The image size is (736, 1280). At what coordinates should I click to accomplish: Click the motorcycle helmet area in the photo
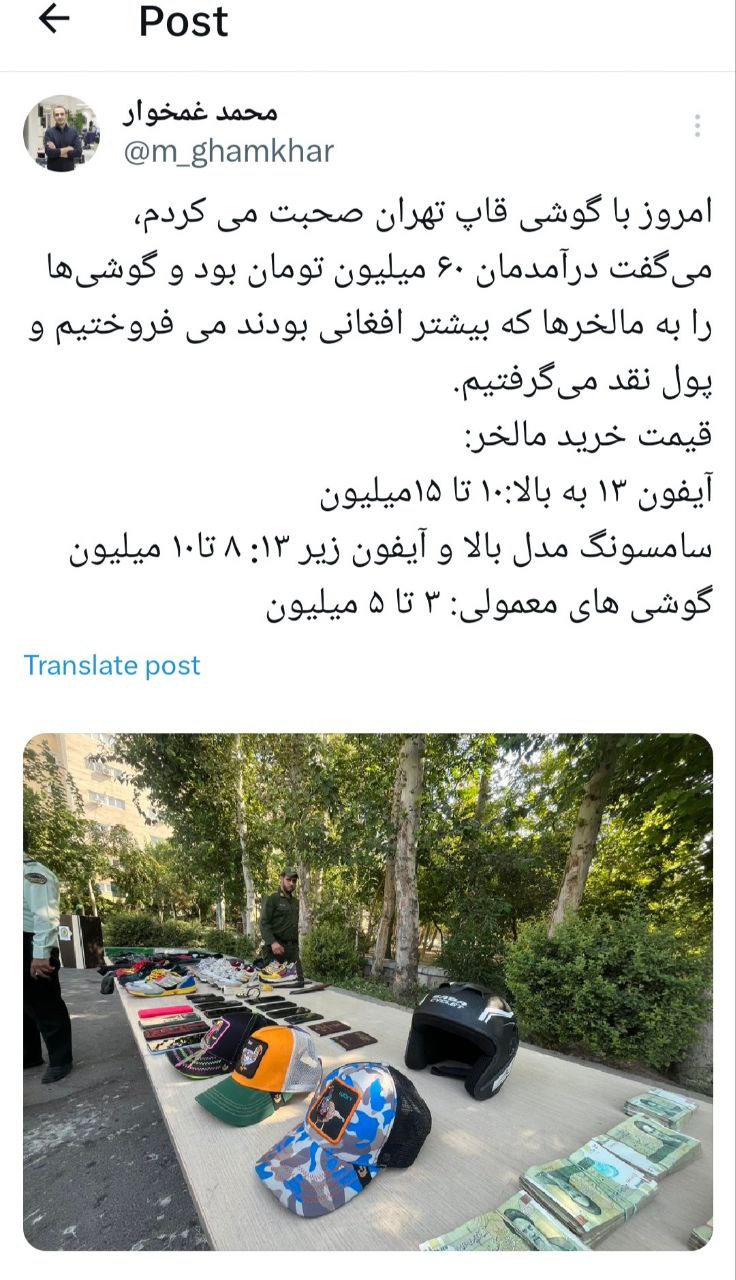click(460, 1035)
